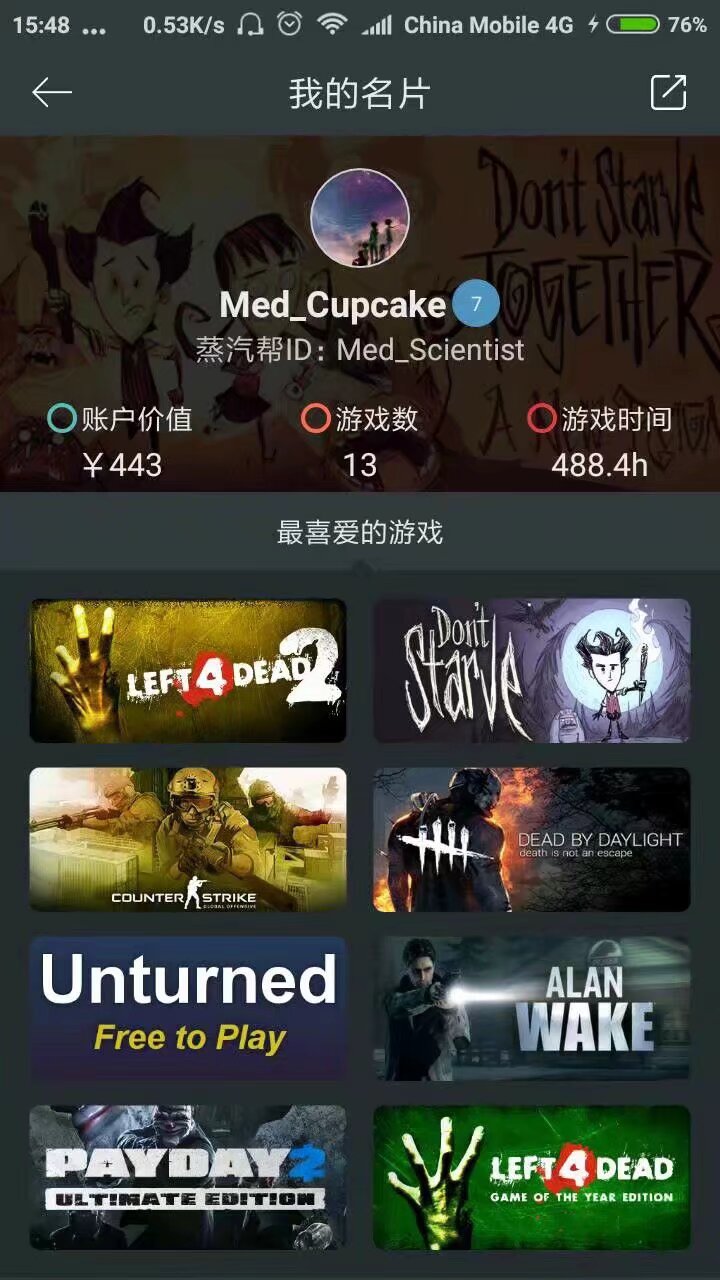Open the Left 4 Dead 2 game tile
Screen dimensions: 720x1280
188,670
